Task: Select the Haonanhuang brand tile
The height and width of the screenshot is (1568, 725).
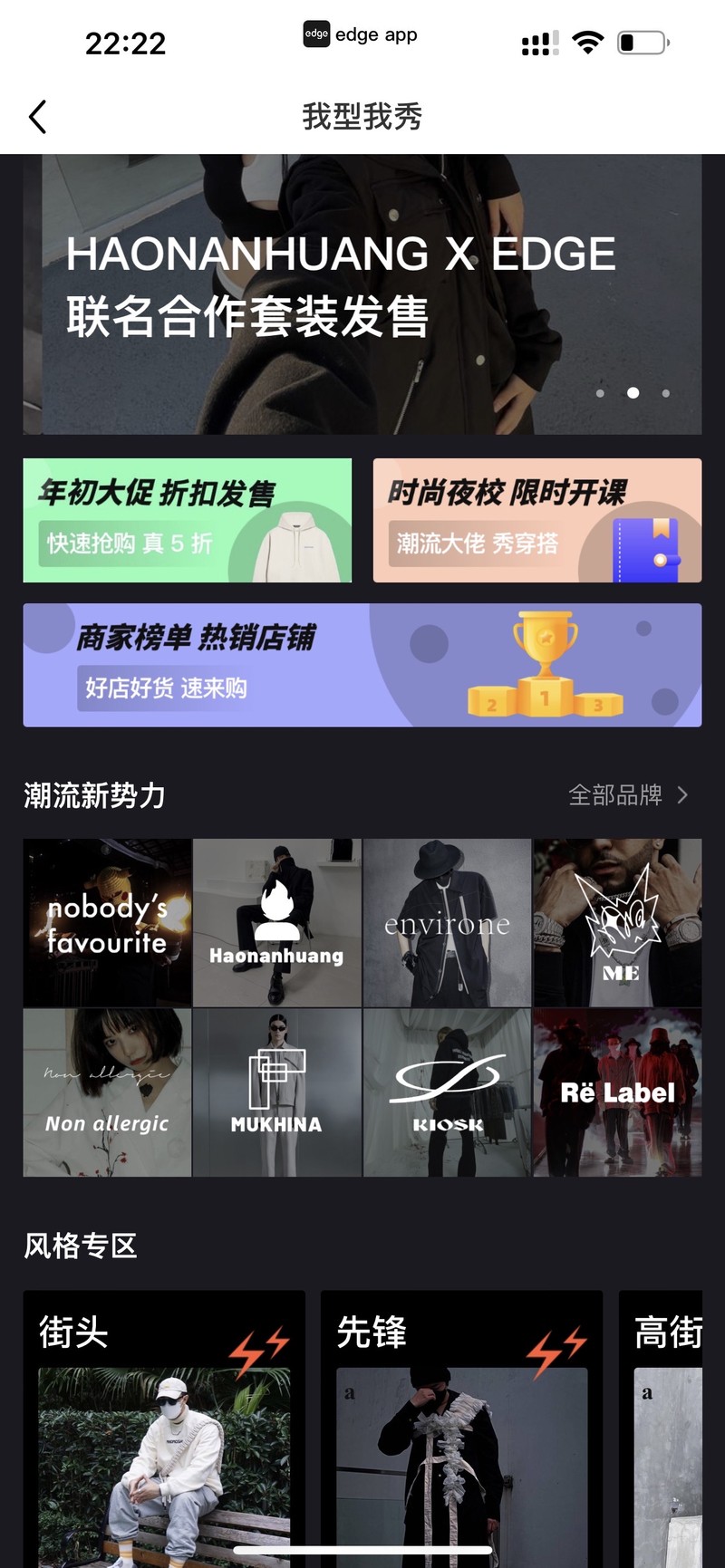Action: pyautogui.click(x=277, y=922)
